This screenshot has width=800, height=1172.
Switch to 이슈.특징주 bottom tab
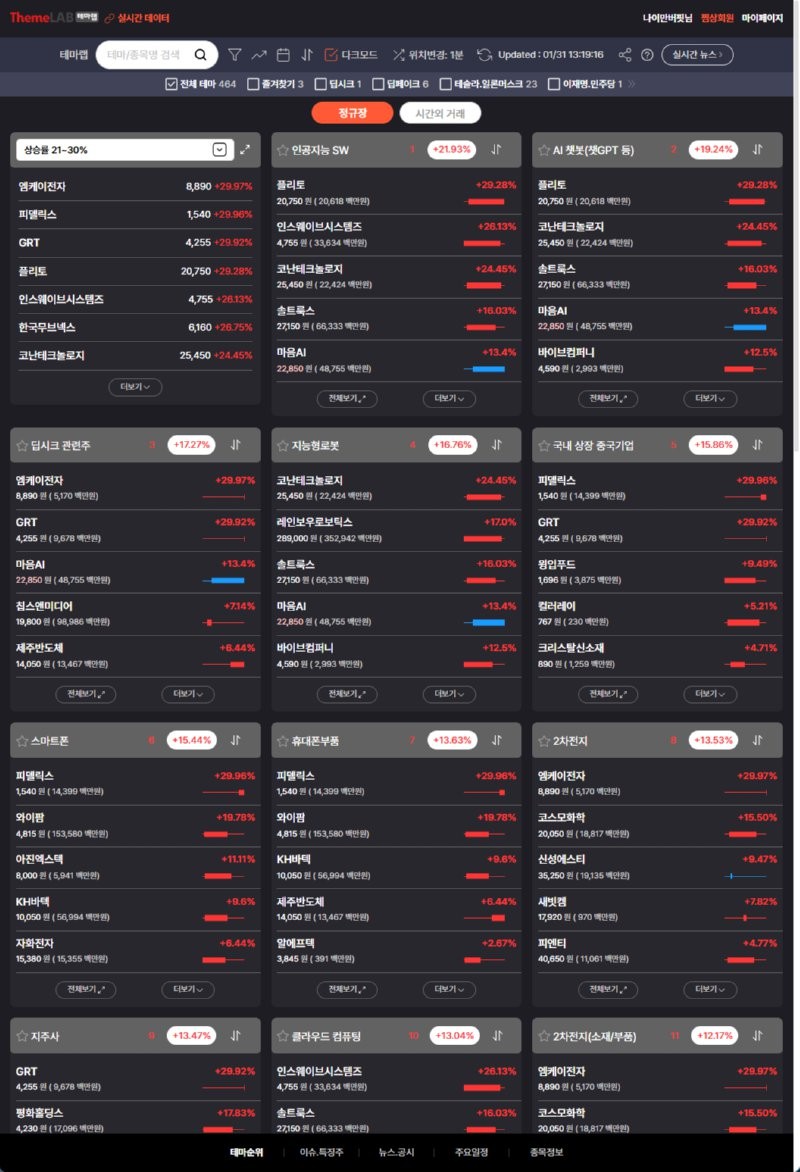coord(321,1152)
